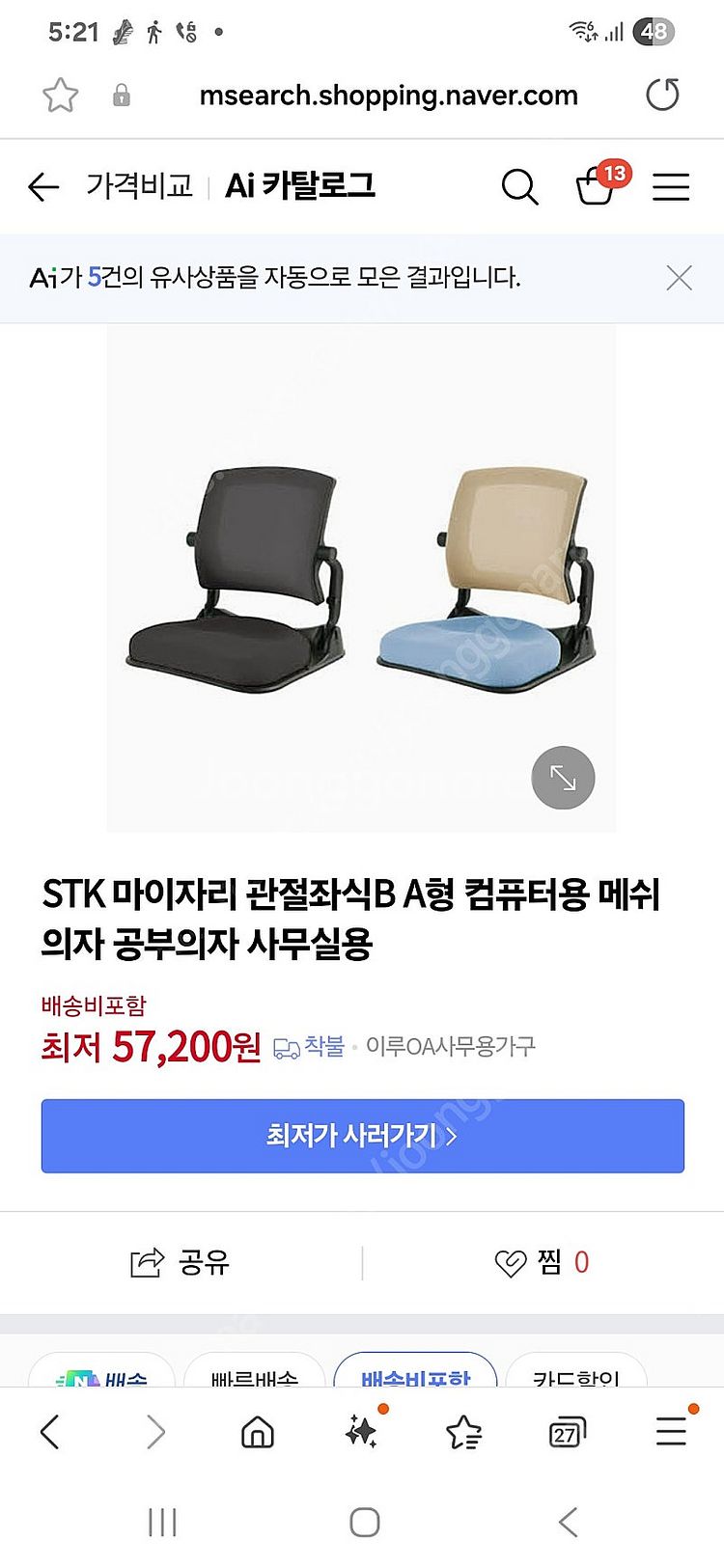The width and height of the screenshot is (724, 1568).
Task: Expand the chair product image fullscreen
Action: coord(563,778)
